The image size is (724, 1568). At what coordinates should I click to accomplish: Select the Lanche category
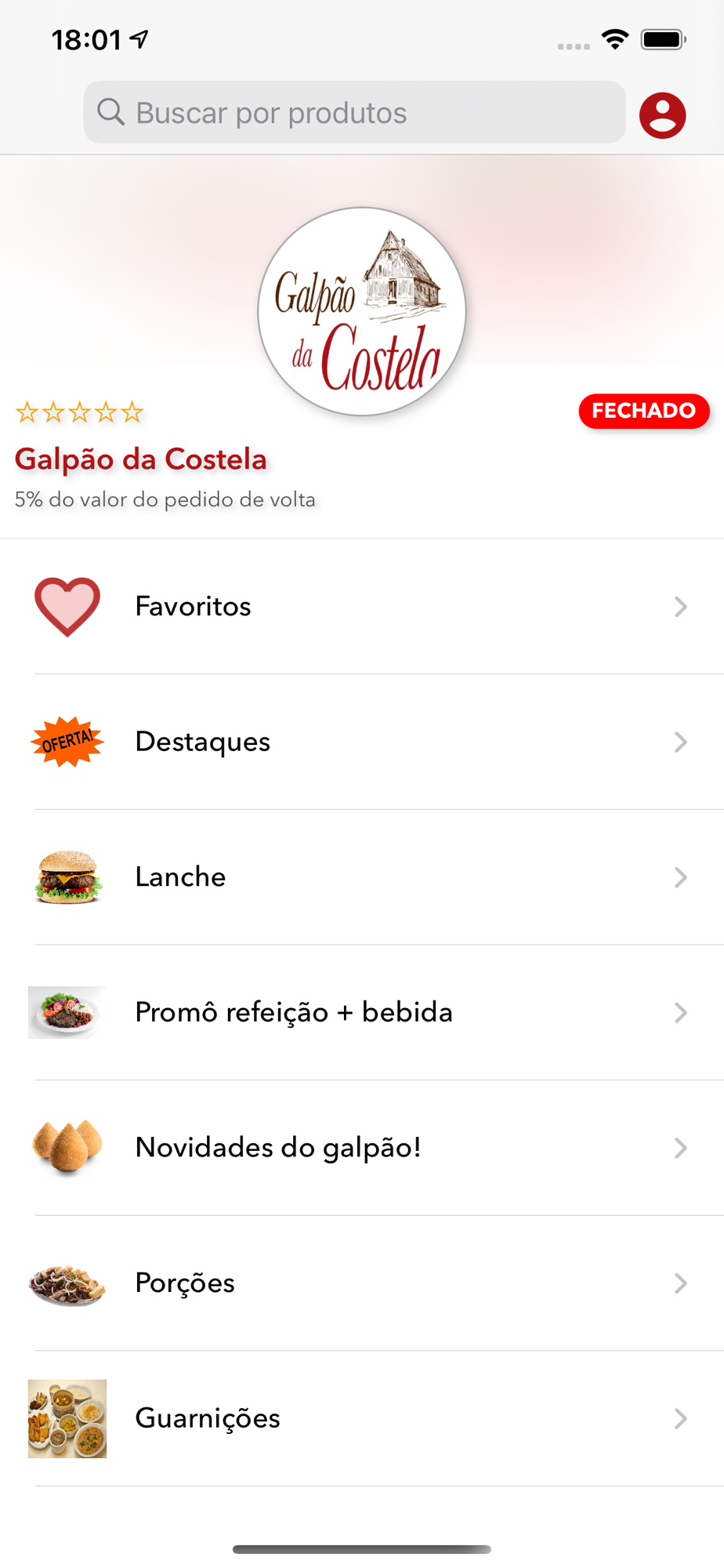point(362,877)
